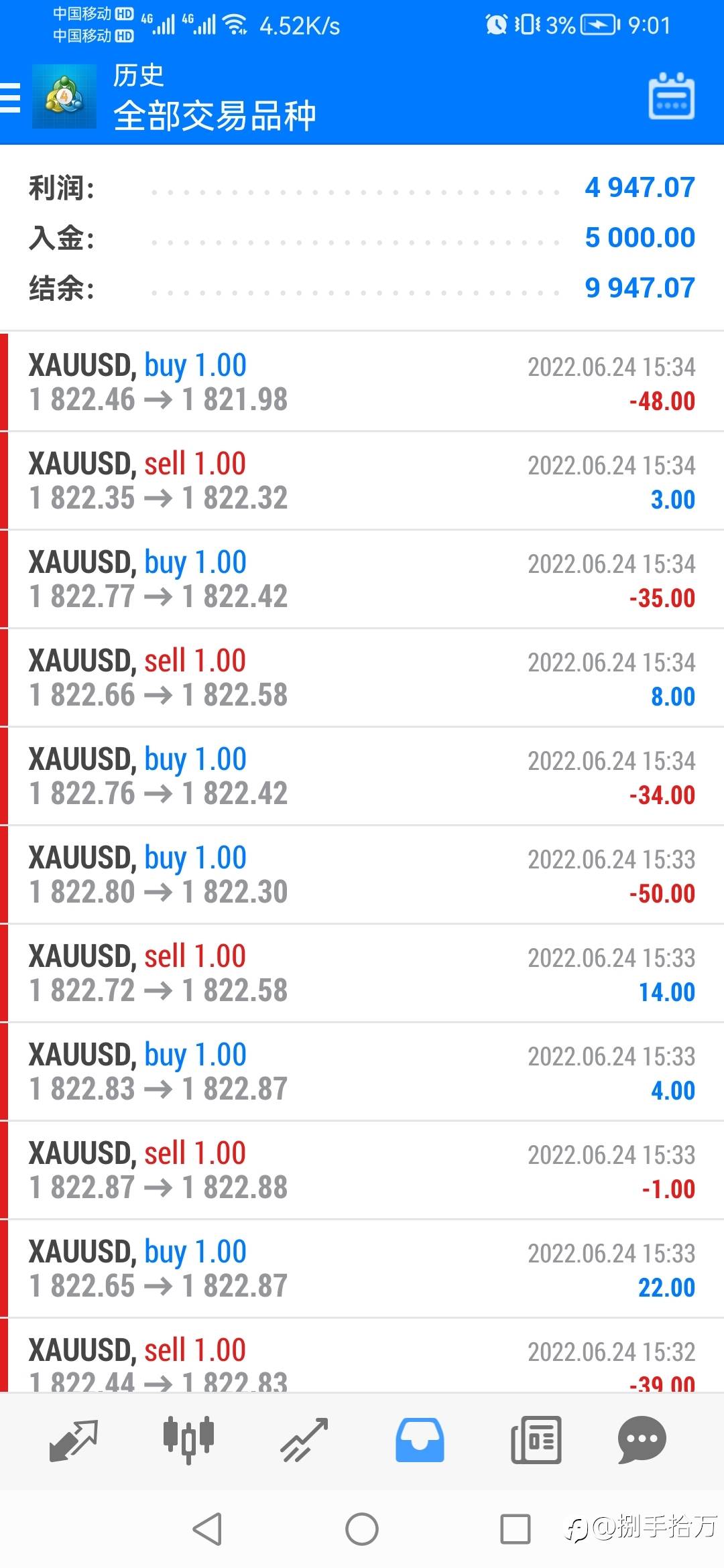This screenshot has height=1568, width=724.
Task: Open the XAUUSD buy trade with -35.00
Action: tap(362, 579)
